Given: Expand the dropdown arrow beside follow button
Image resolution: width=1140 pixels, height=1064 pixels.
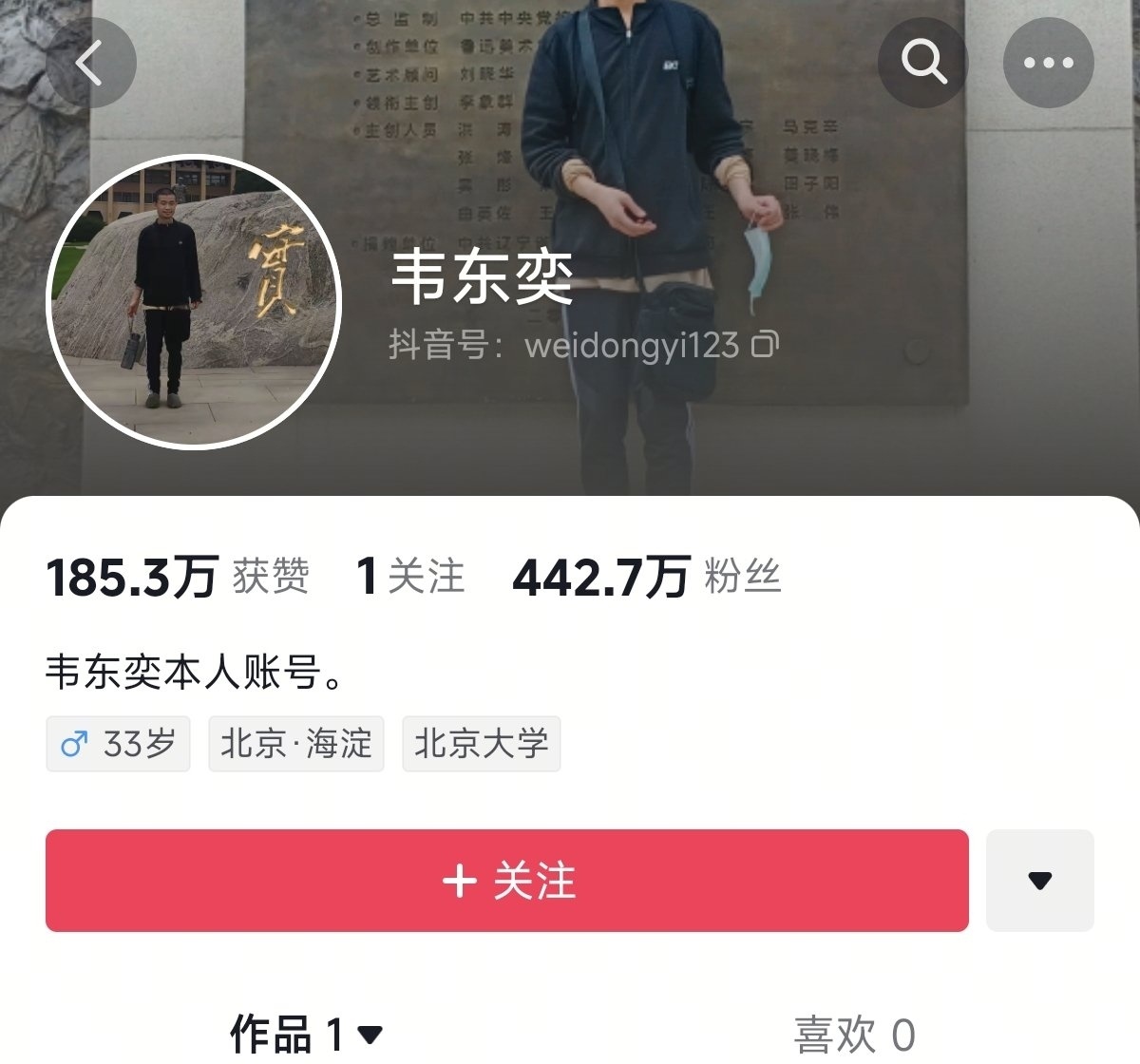Looking at the screenshot, I should click(1039, 881).
